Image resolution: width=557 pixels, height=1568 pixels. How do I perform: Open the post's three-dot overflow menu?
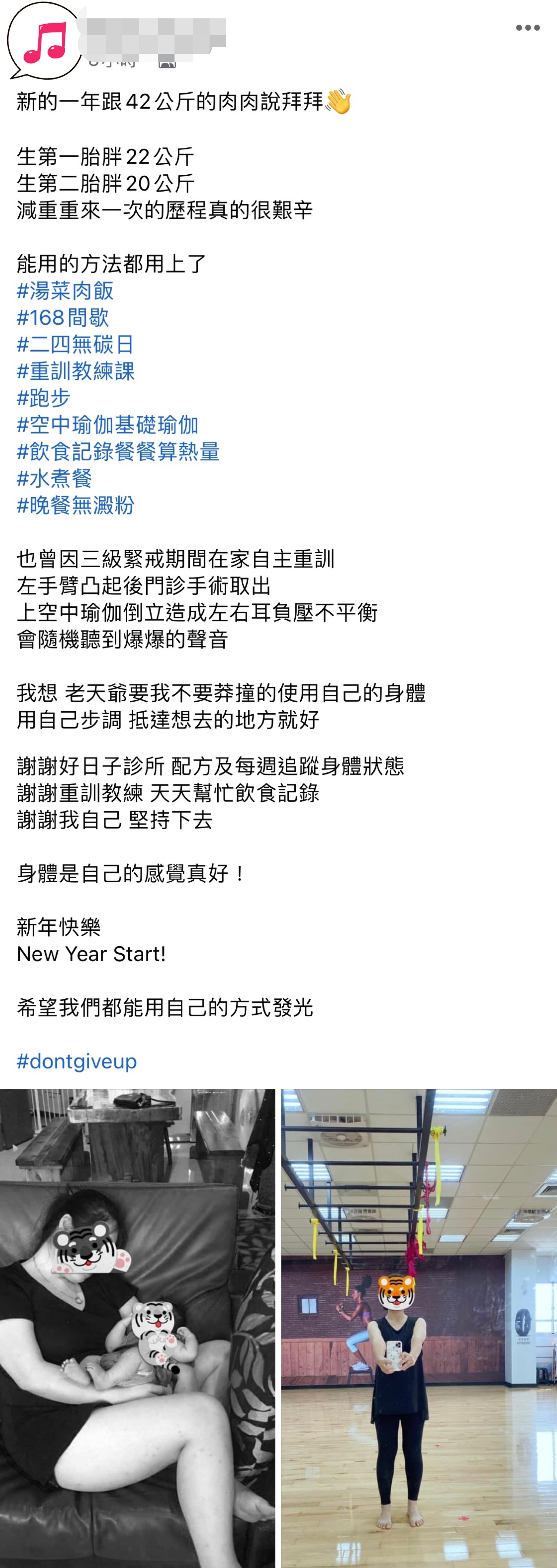point(527,27)
